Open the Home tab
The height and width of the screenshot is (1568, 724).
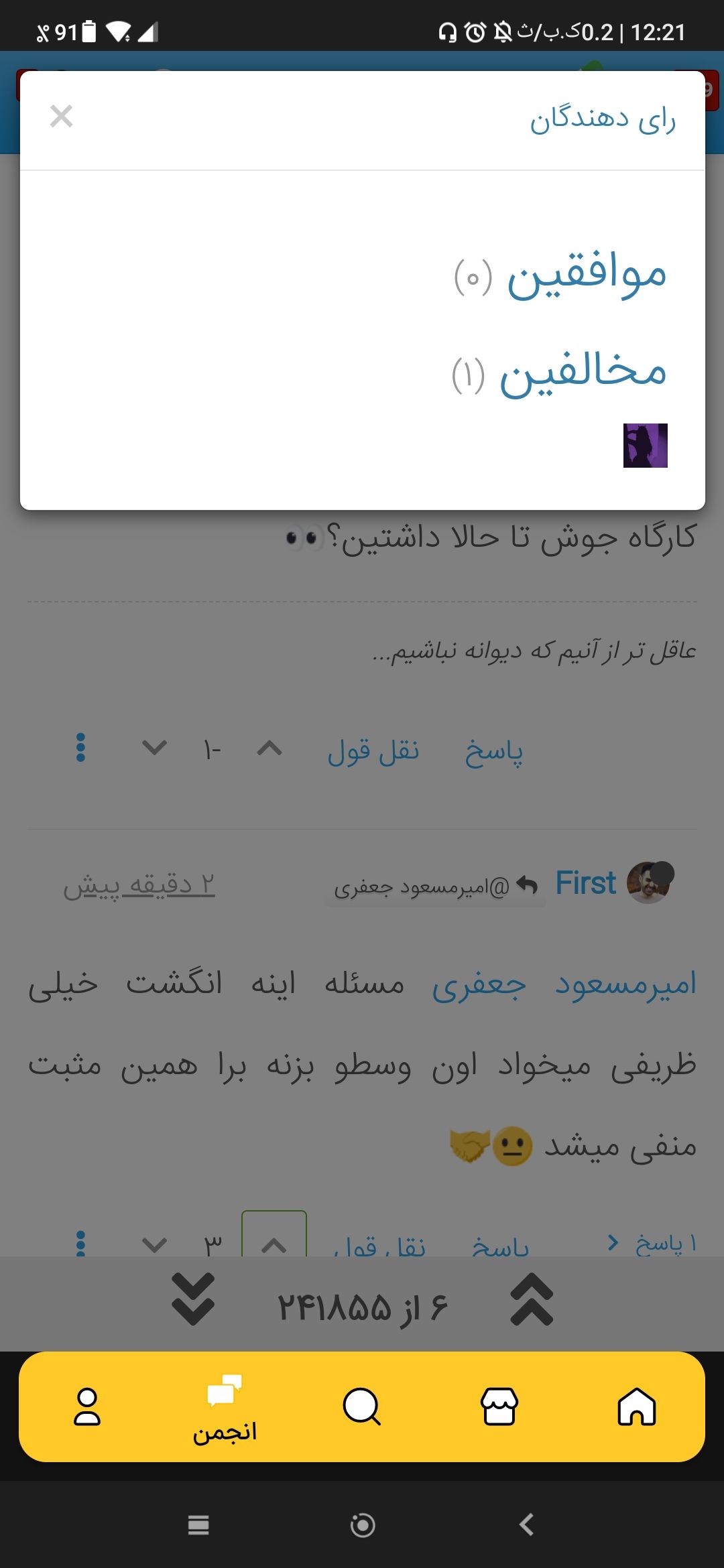[x=636, y=1406]
